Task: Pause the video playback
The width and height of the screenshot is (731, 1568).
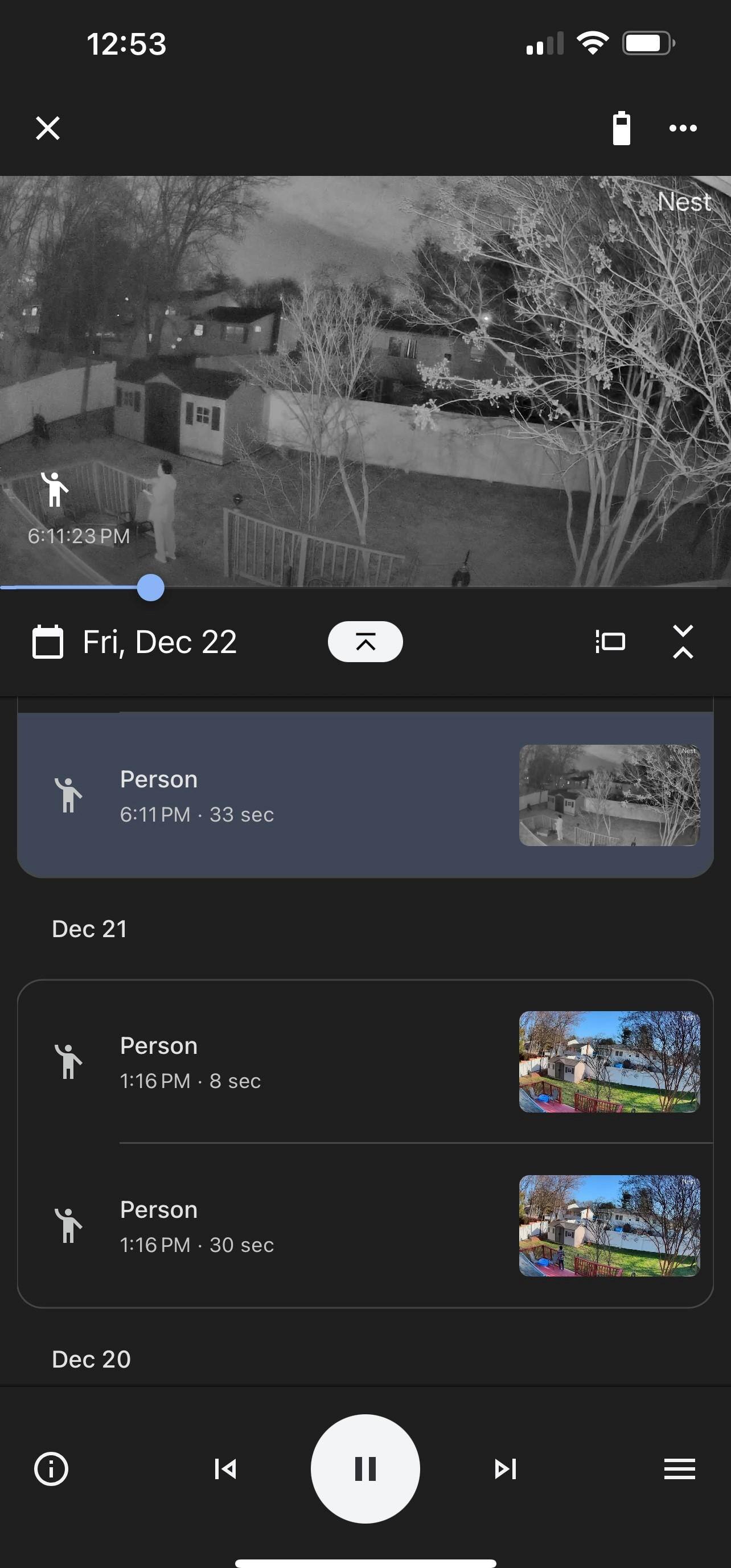Action: pos(365,1468)
